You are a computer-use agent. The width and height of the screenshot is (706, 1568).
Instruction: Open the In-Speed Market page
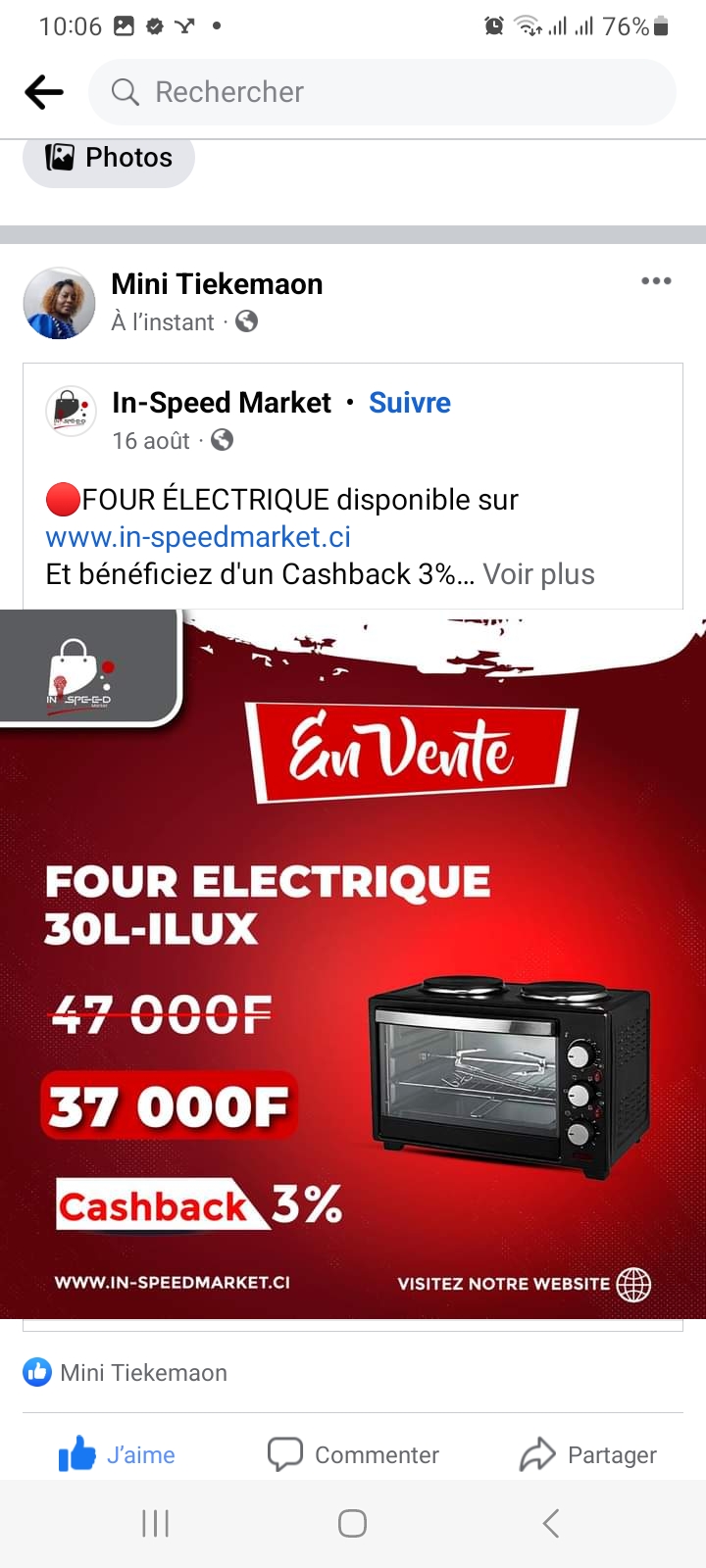(x=222, y=403)
